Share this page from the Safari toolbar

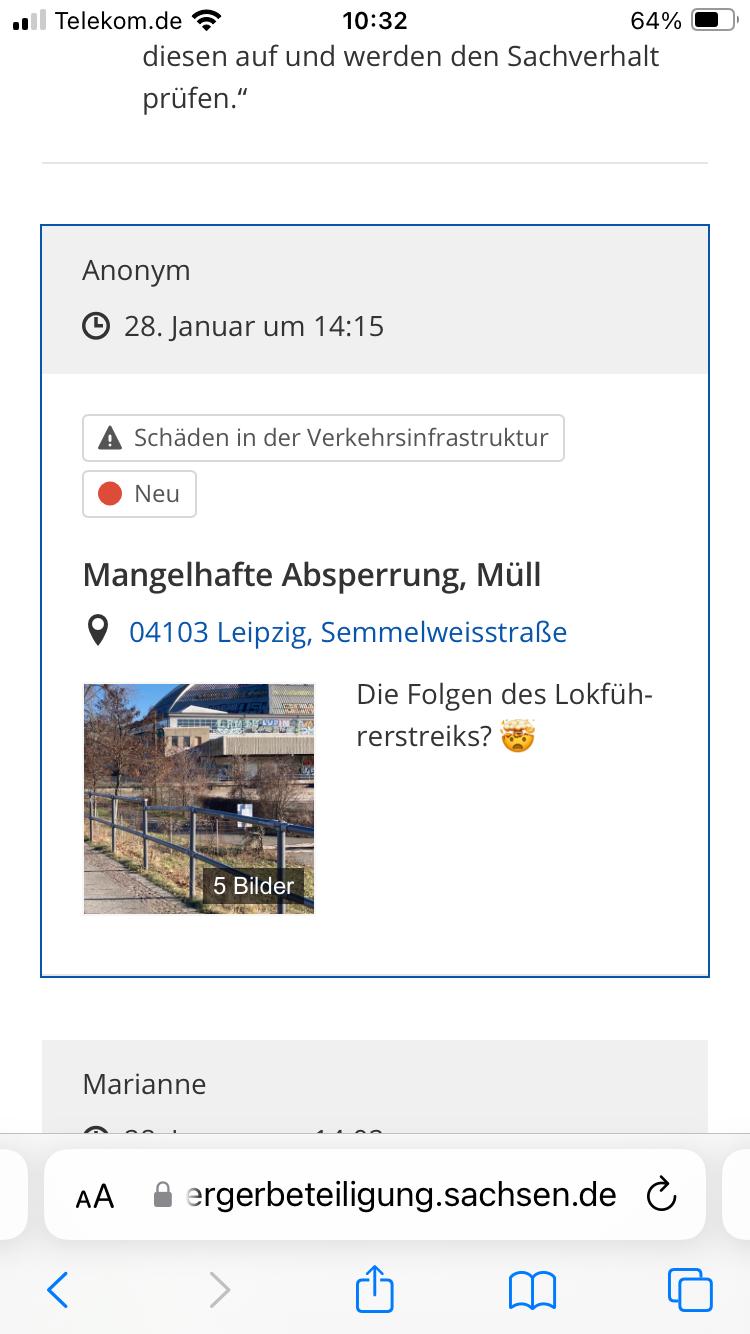pos(375,1288)
